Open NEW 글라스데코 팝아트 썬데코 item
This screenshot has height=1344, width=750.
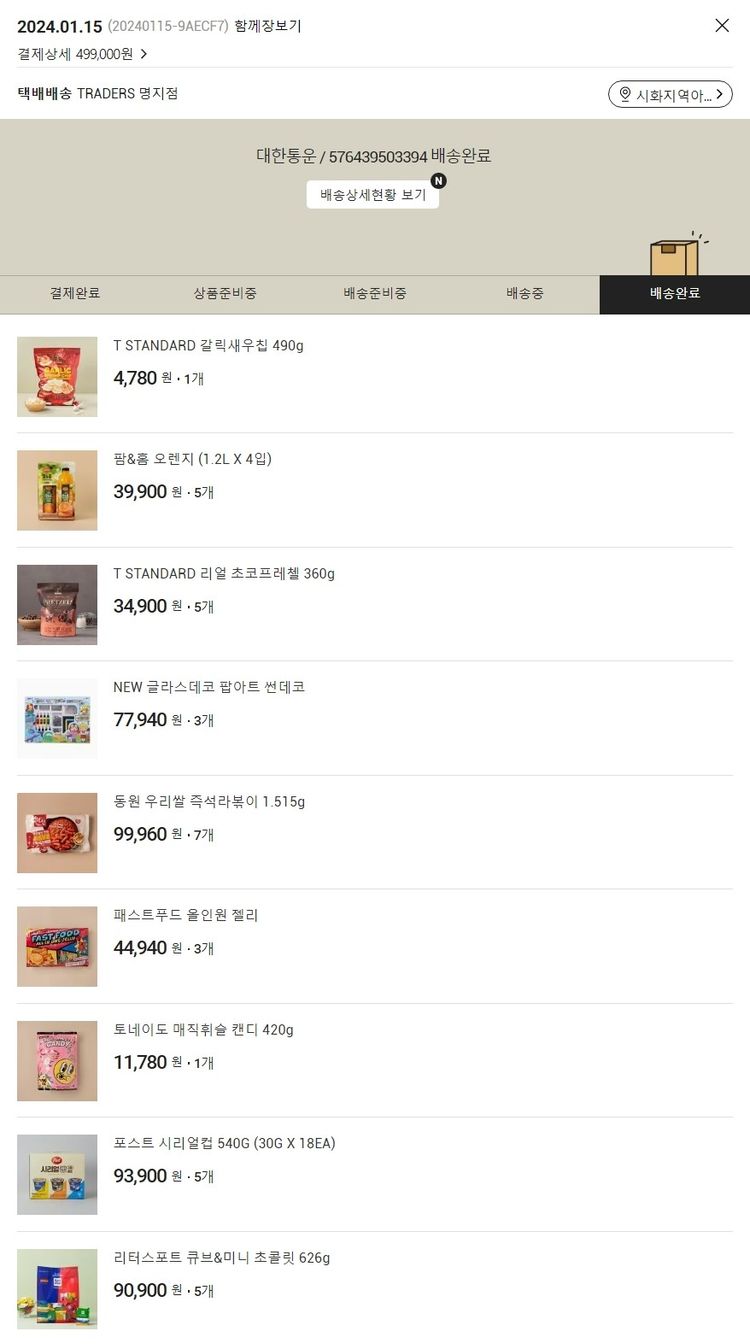pyautogui.click(x=209, y=688)
